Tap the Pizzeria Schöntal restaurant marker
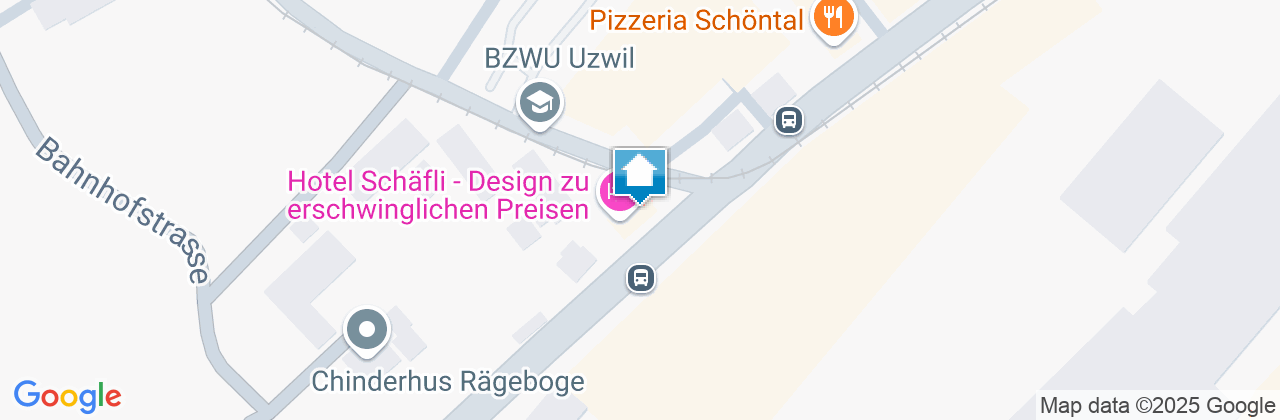Screen dimensions: 1280x420 (x=832, y=17)
